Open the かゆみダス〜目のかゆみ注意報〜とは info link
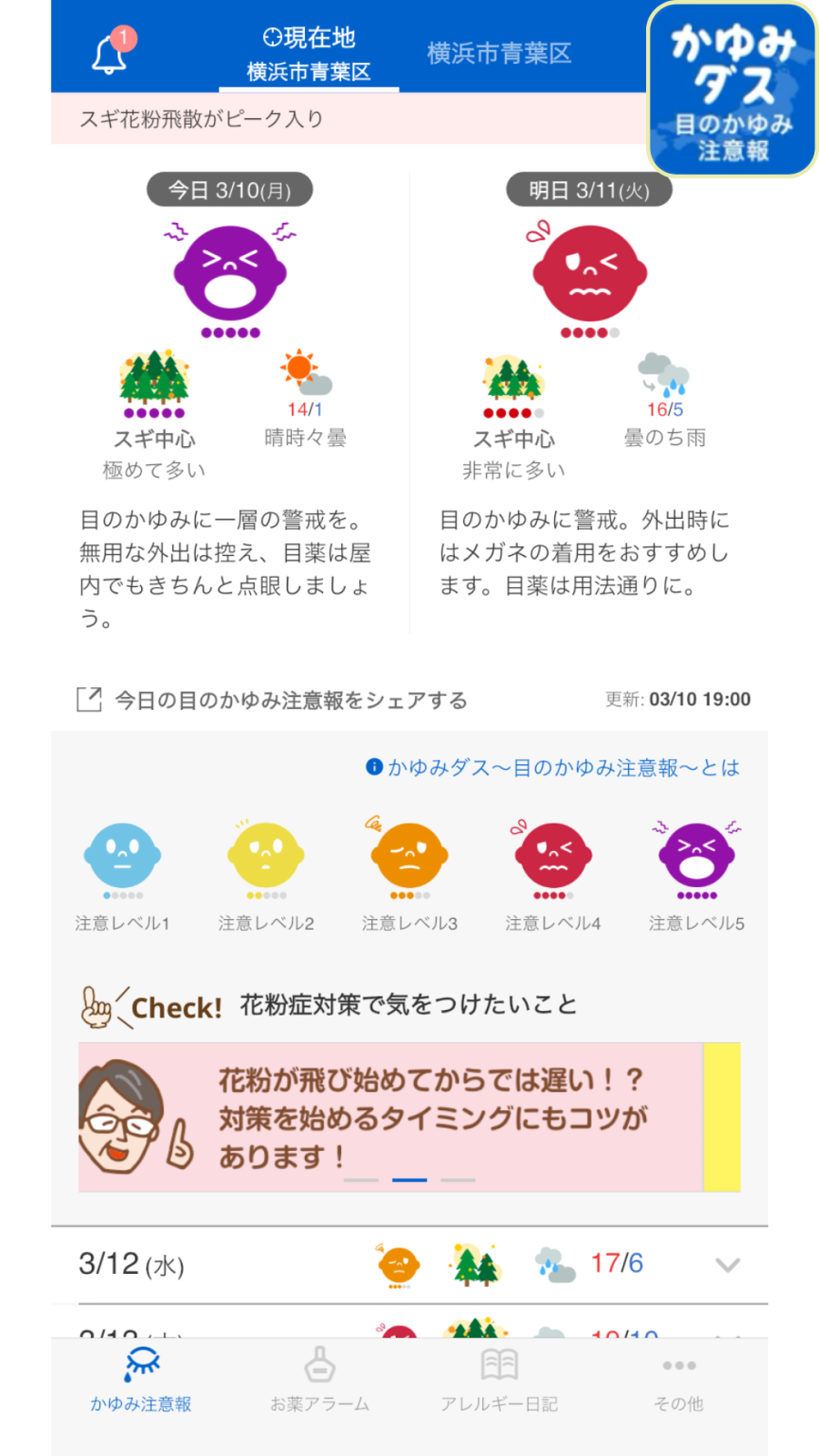 [552, 768]
